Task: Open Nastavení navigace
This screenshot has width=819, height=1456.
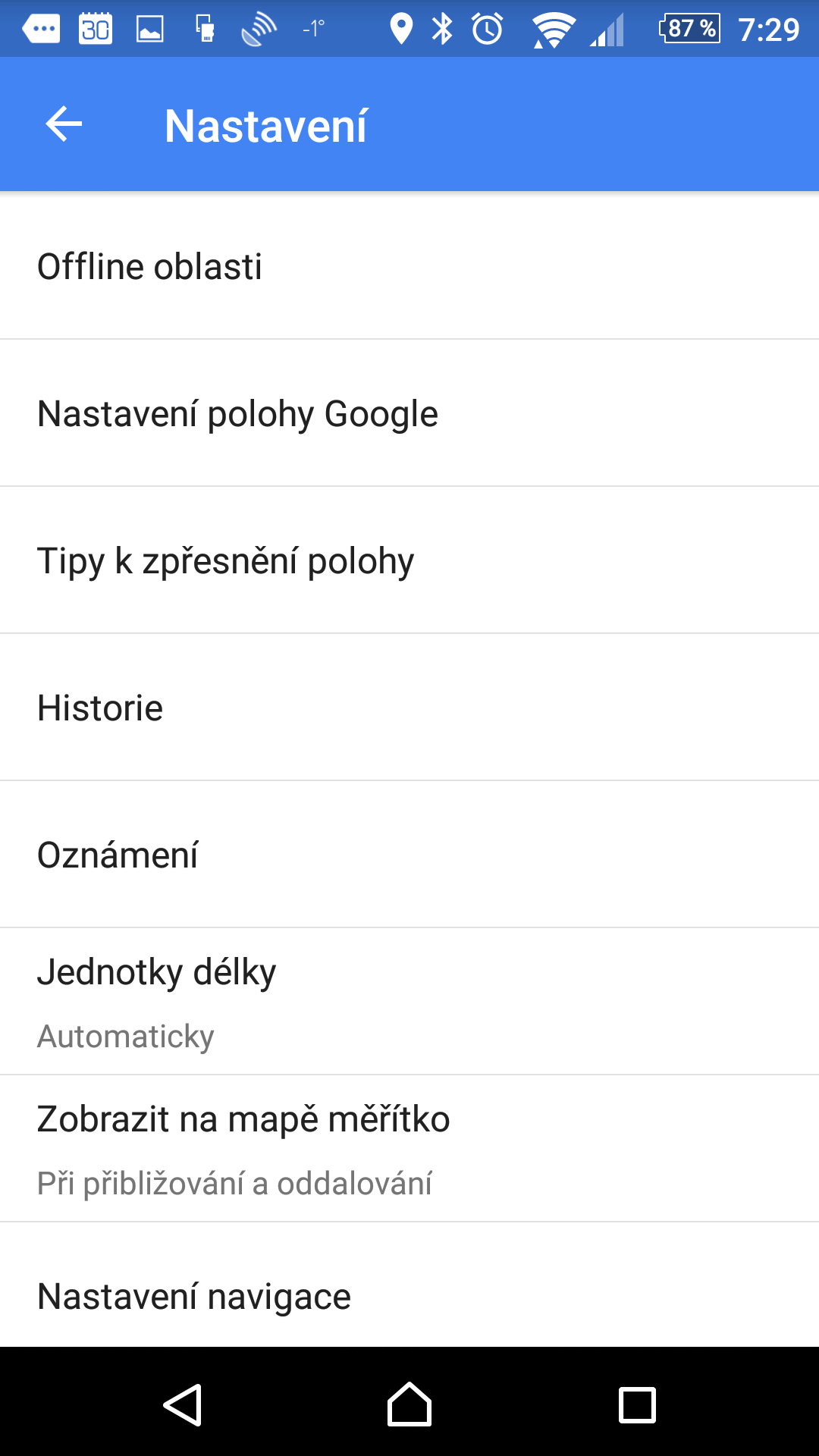Action: click(409, 1285)
